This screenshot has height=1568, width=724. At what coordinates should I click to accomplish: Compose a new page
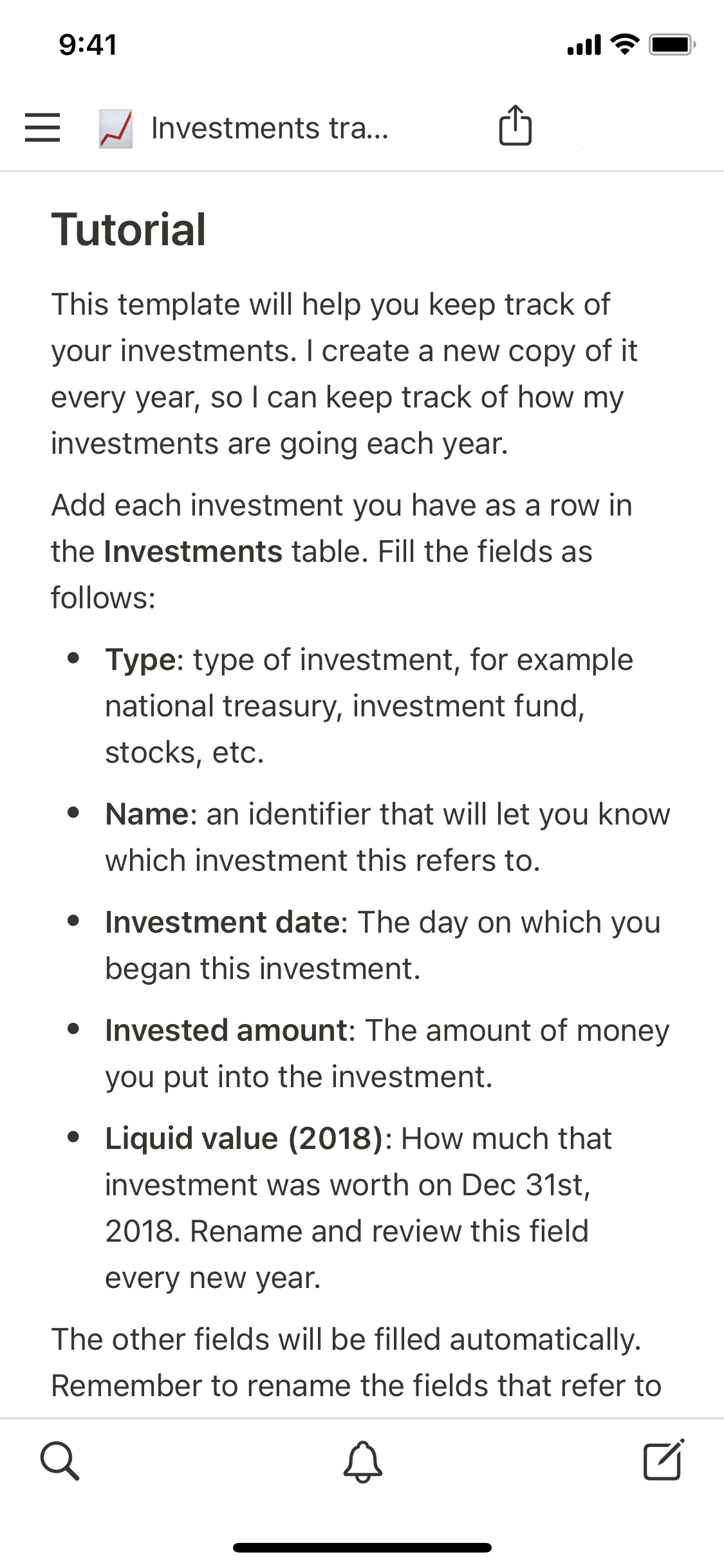pyautogui.click(x=663, y=1460)
